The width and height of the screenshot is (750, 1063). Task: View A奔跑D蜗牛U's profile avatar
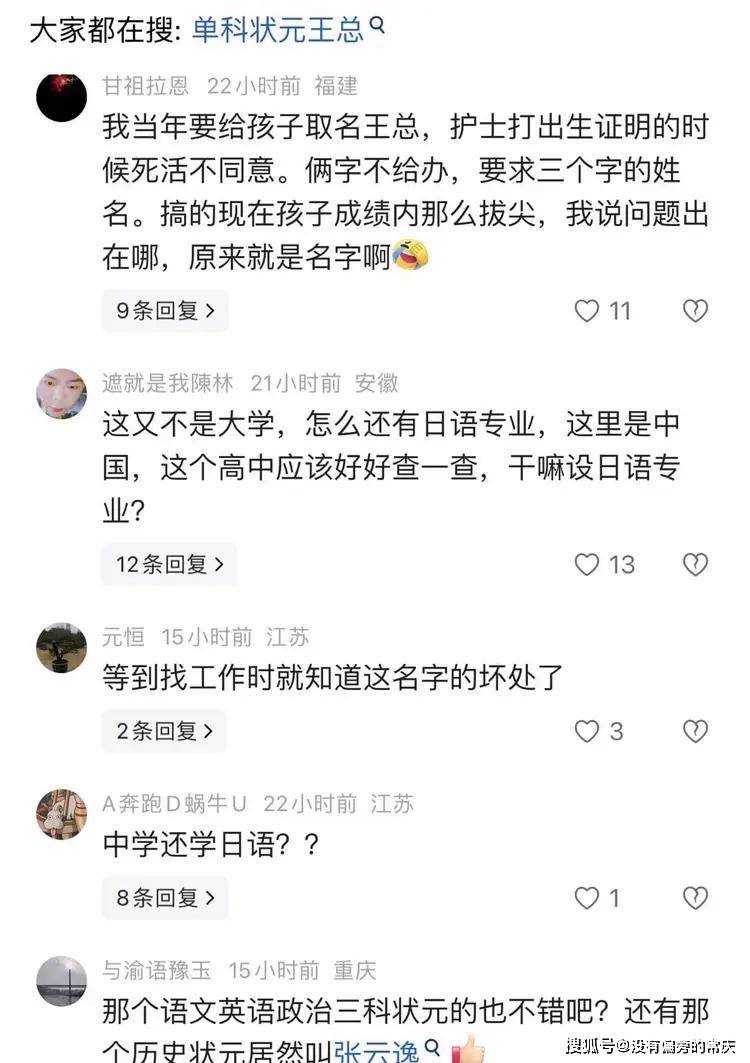pos(62,813)
